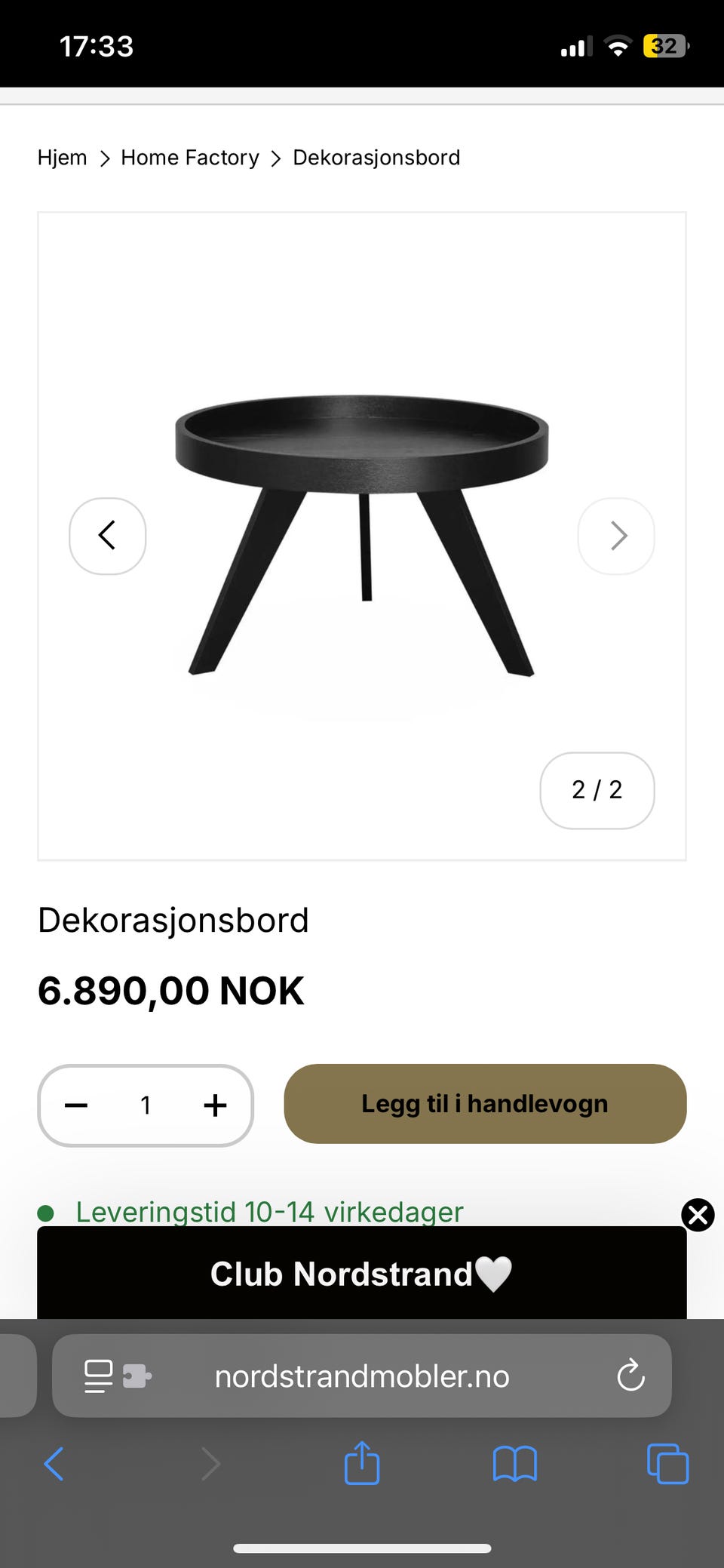The width and height of the screenshot is (724, 1568).
Task: Open the Club Nordstrand banner
Action: 361,1274
